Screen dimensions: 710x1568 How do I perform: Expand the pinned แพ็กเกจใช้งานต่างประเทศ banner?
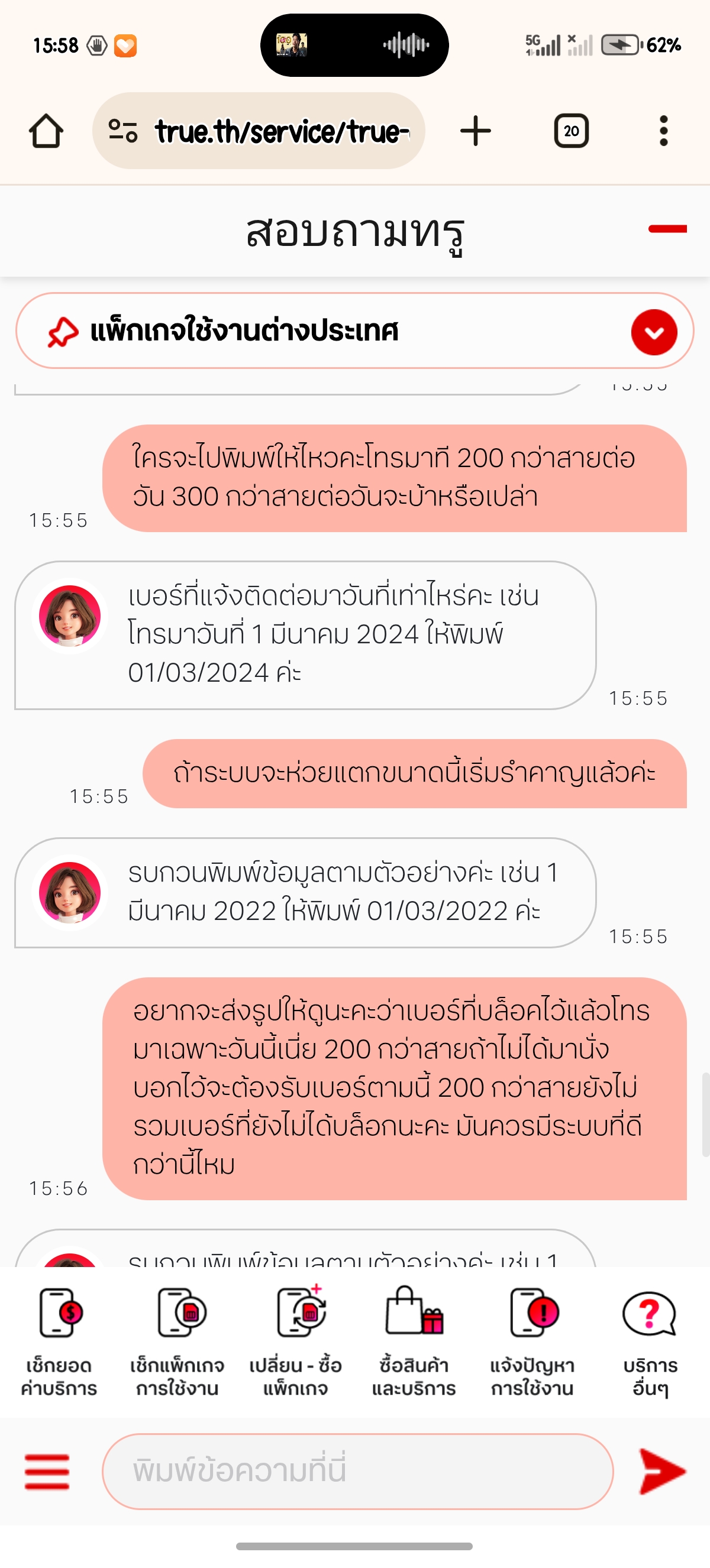654,332
